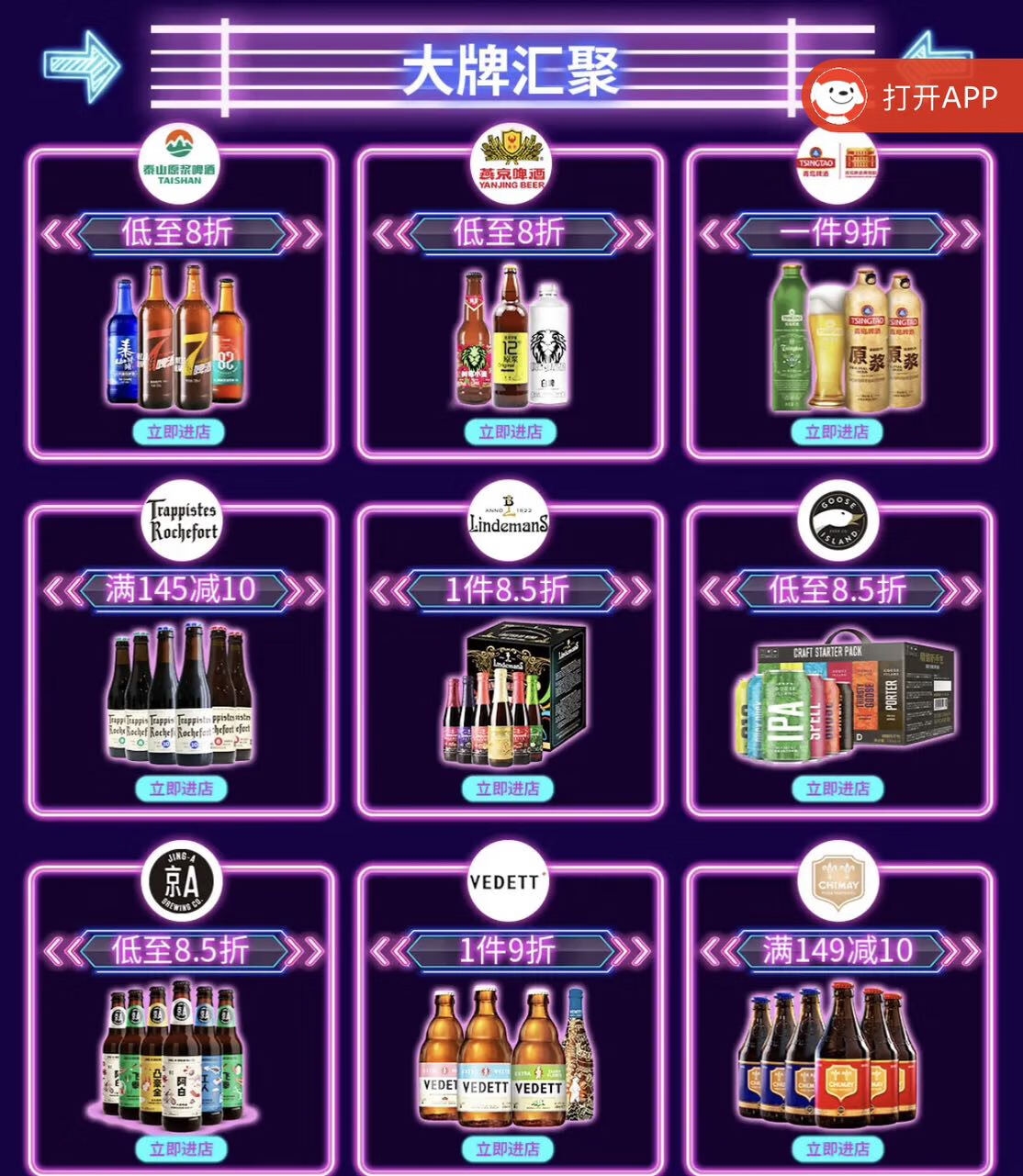Viewport: 1023px width, 1176px height.
Task: View the Lindemans gift box picture
Action: (x=514, y=693)
